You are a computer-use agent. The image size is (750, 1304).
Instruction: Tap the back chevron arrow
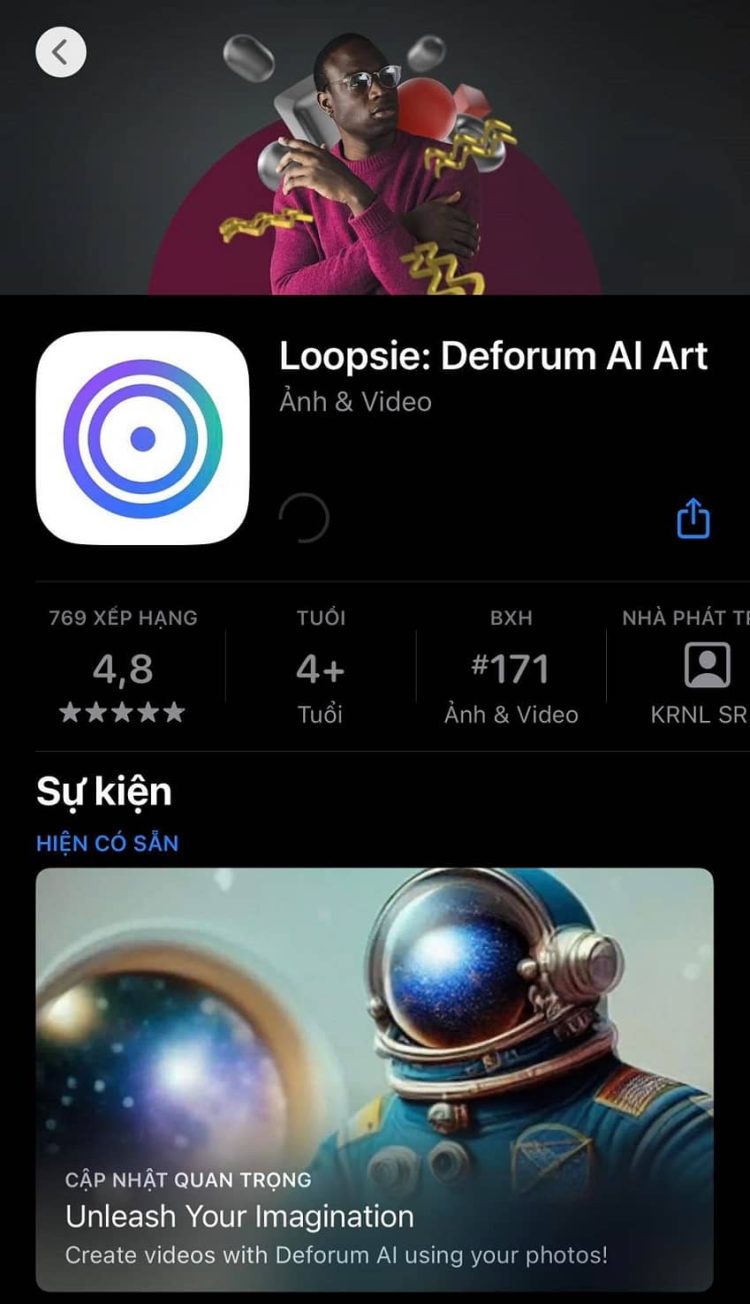click(x=61, y=52)
